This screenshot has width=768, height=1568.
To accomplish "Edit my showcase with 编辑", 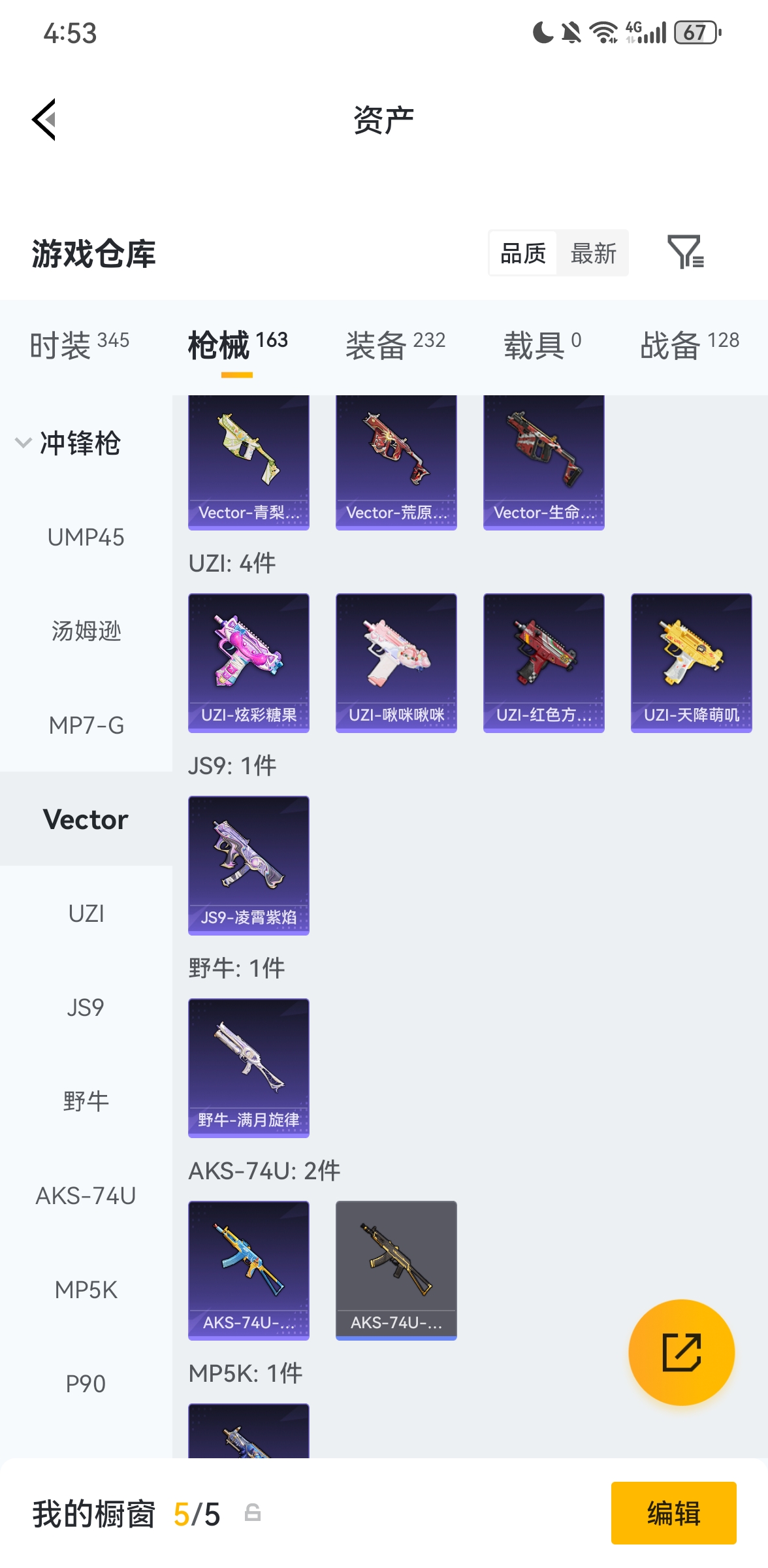I will 674,1513.
